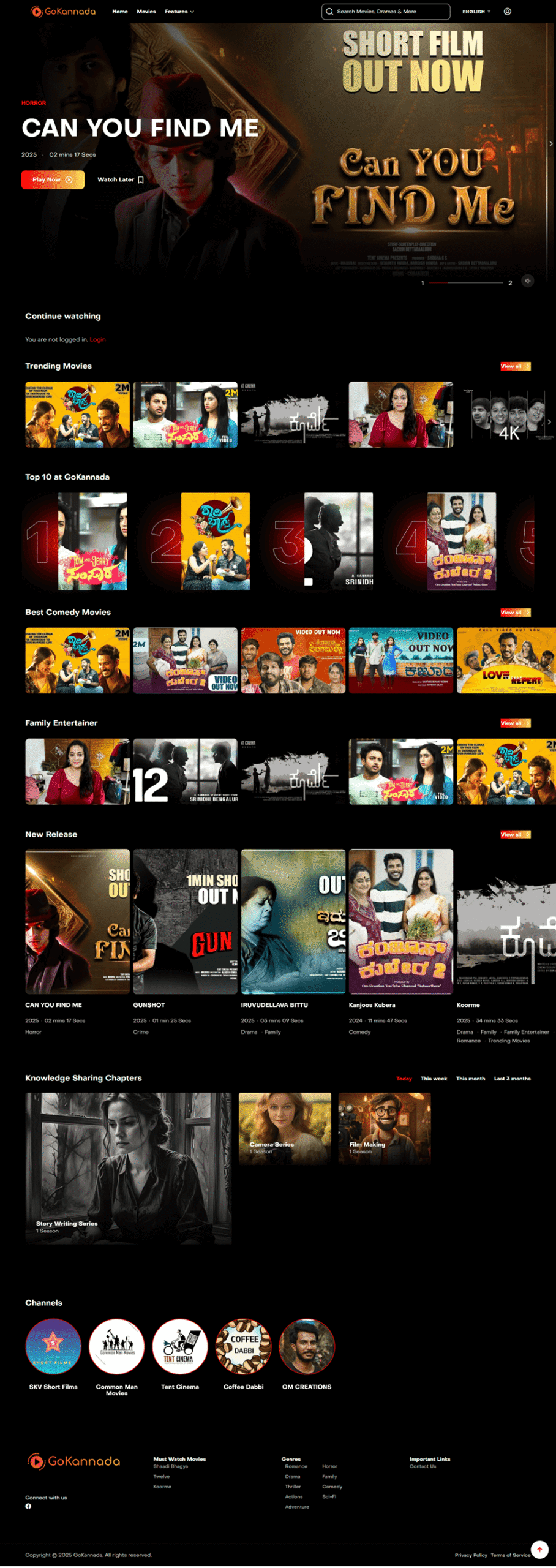Open the Story Writing Series chapter
This screenshot has width=556, height=1568.
tap(129, 1168)
